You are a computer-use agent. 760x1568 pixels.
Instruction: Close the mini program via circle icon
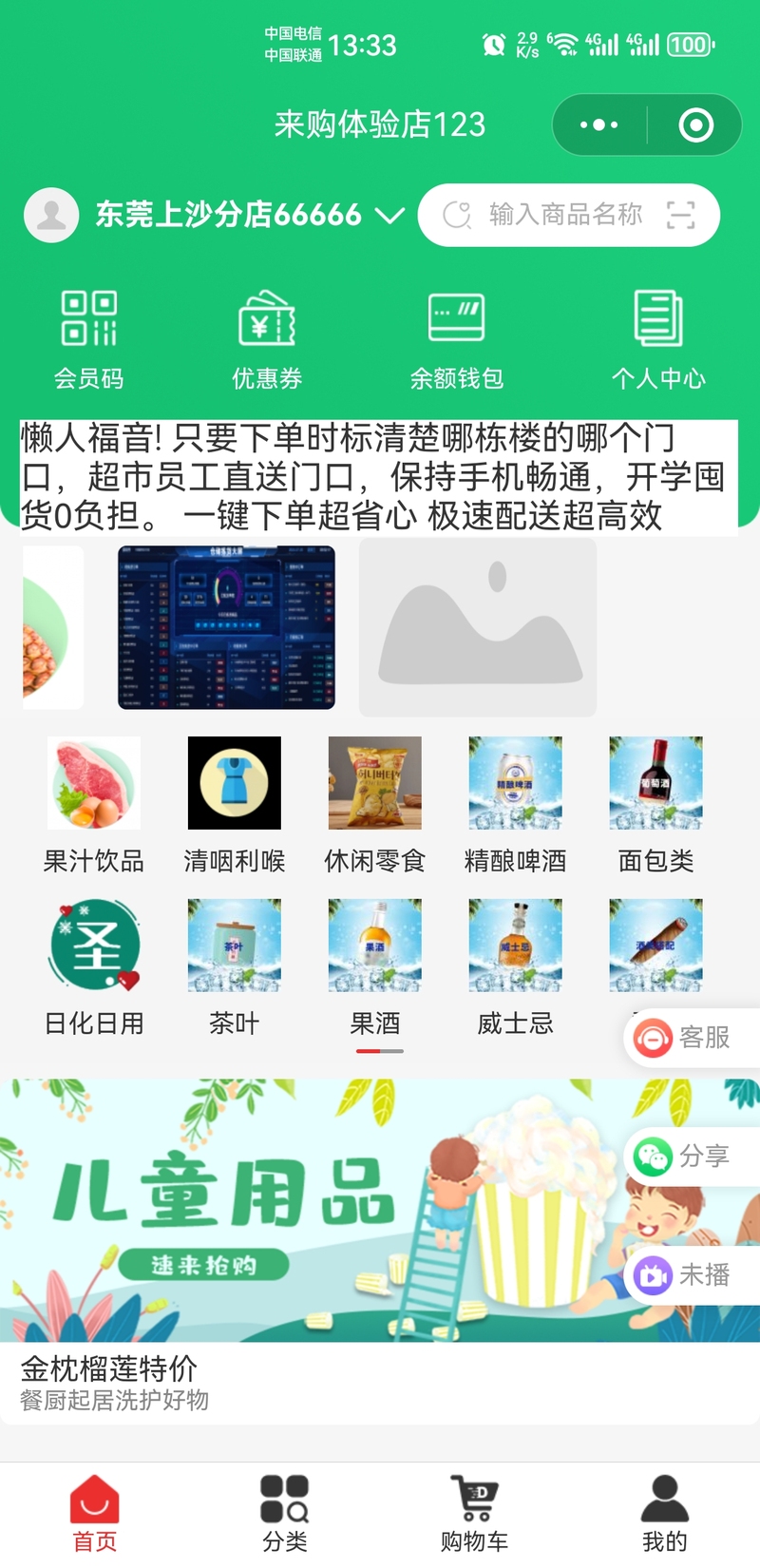(x=696, y=124)
